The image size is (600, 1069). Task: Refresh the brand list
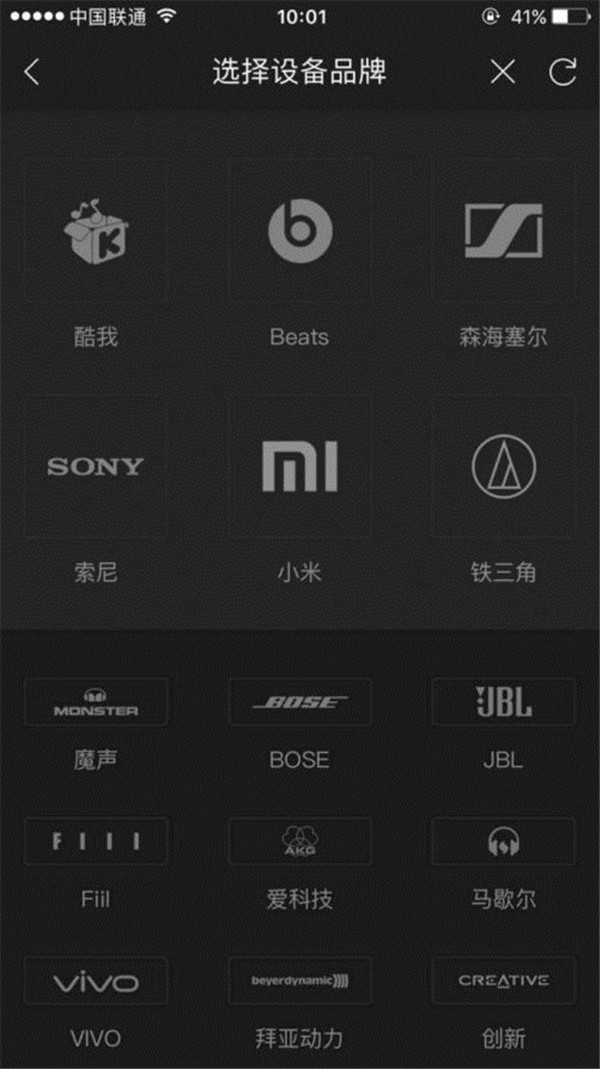(563, 72)
